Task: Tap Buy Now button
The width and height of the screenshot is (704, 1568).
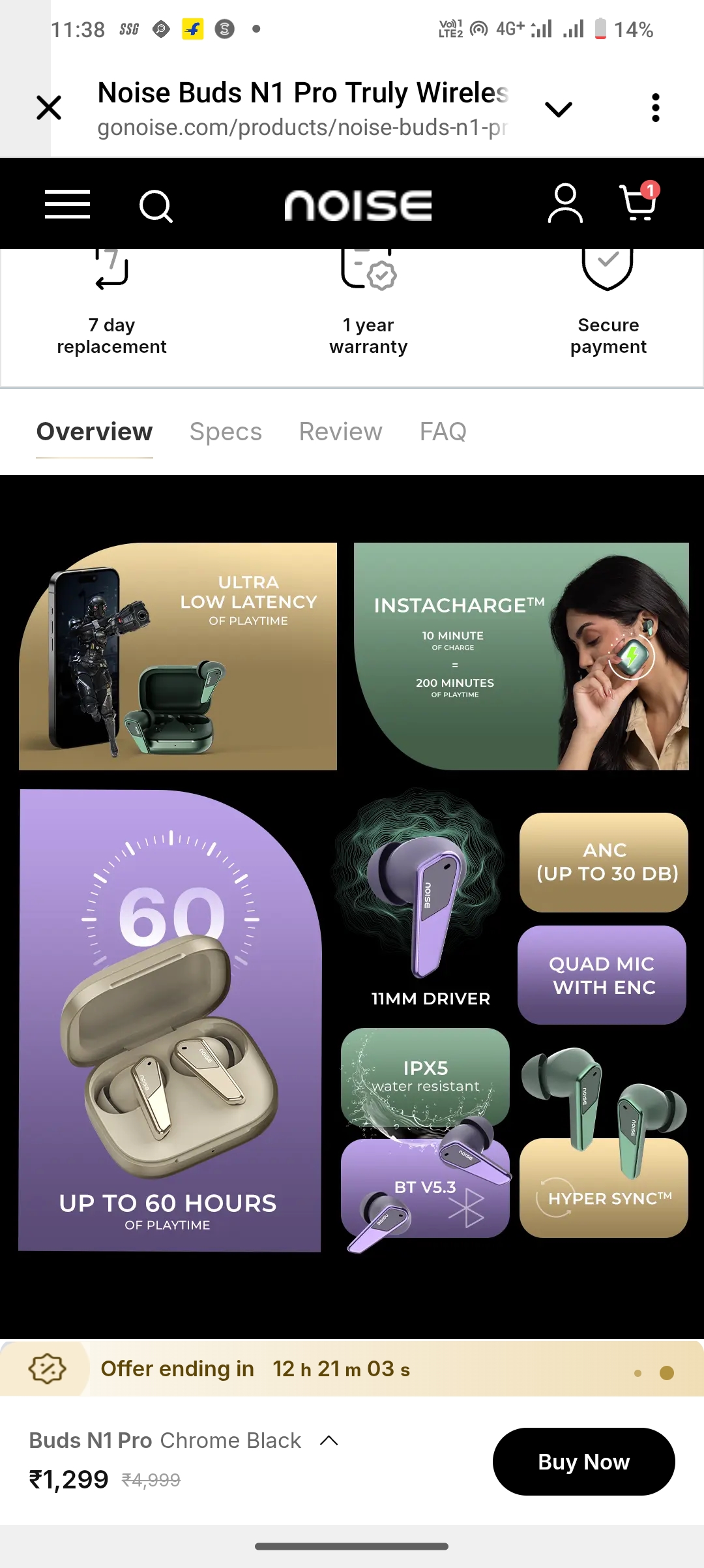Action: pyautogui.click(x=583, y=1462)
